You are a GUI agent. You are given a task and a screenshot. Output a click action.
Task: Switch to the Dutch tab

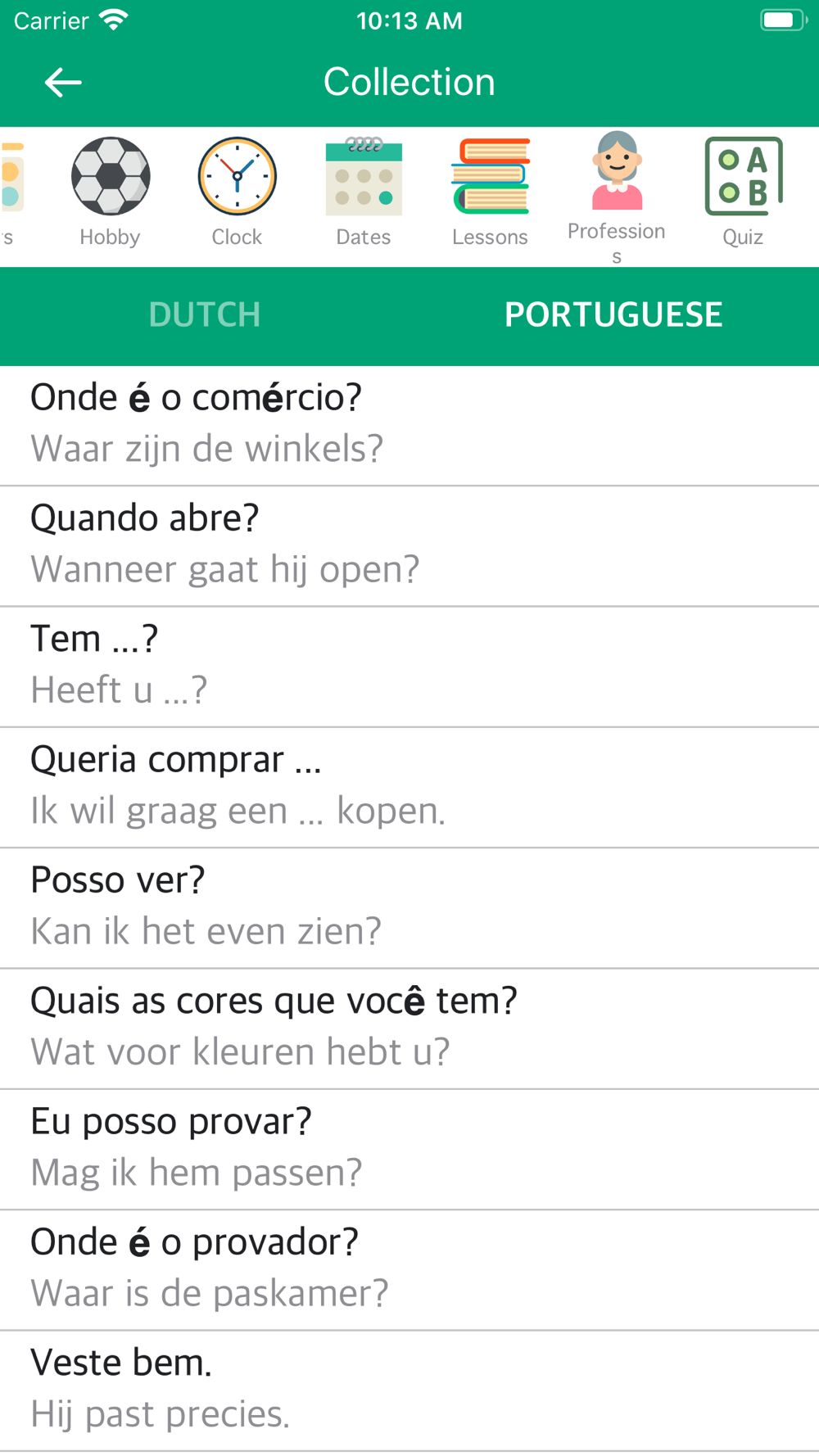(205, 315)
